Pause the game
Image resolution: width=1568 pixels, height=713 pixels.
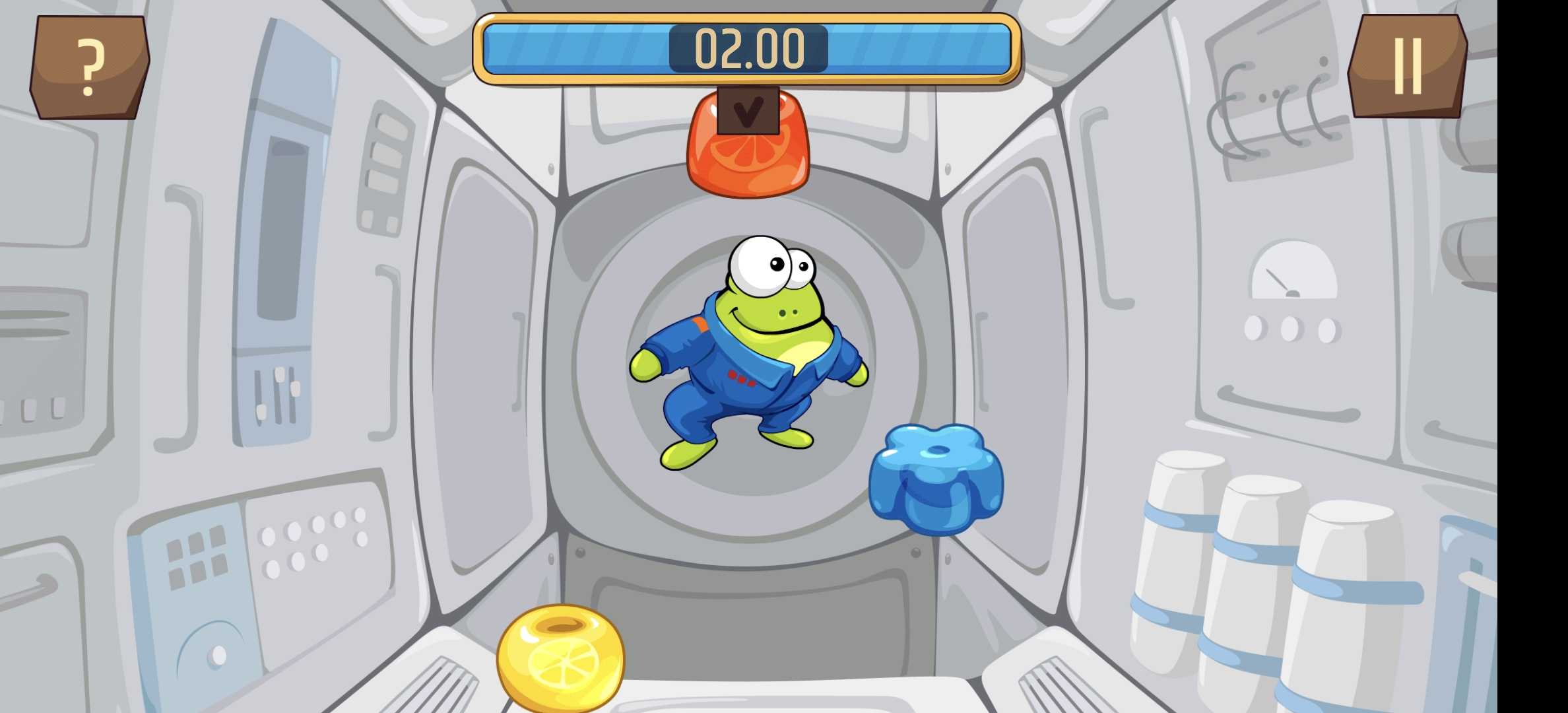pos(1407,66)
